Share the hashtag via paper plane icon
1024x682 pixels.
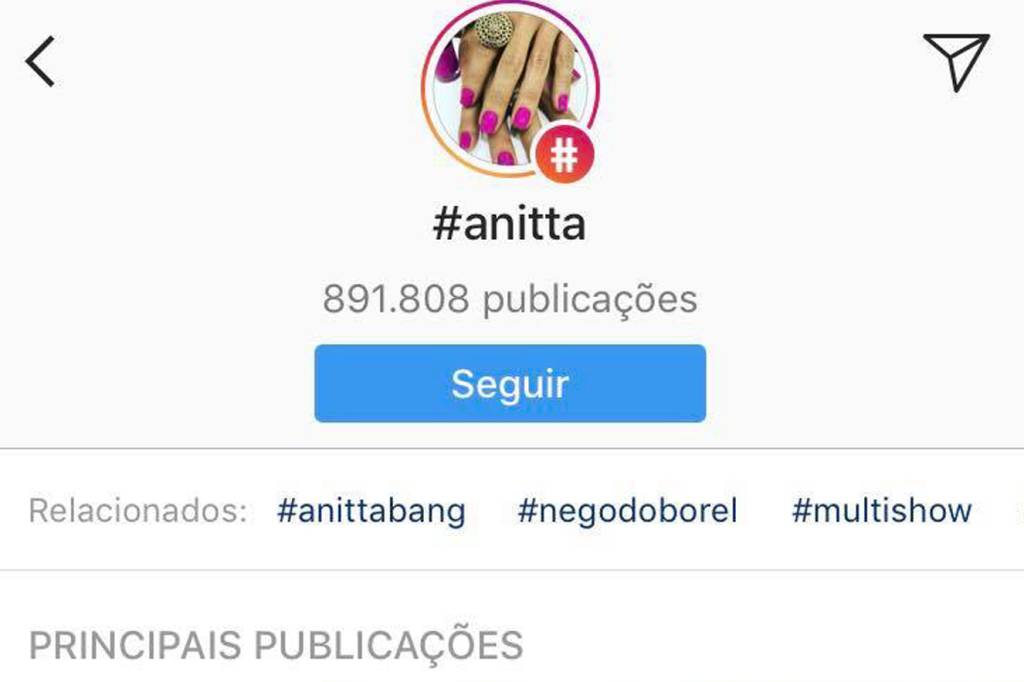956,60
